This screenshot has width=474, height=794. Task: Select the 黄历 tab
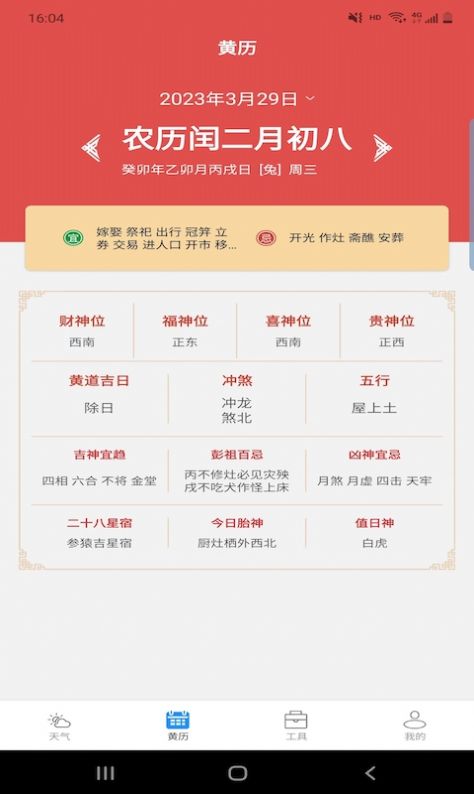(178, 726)
